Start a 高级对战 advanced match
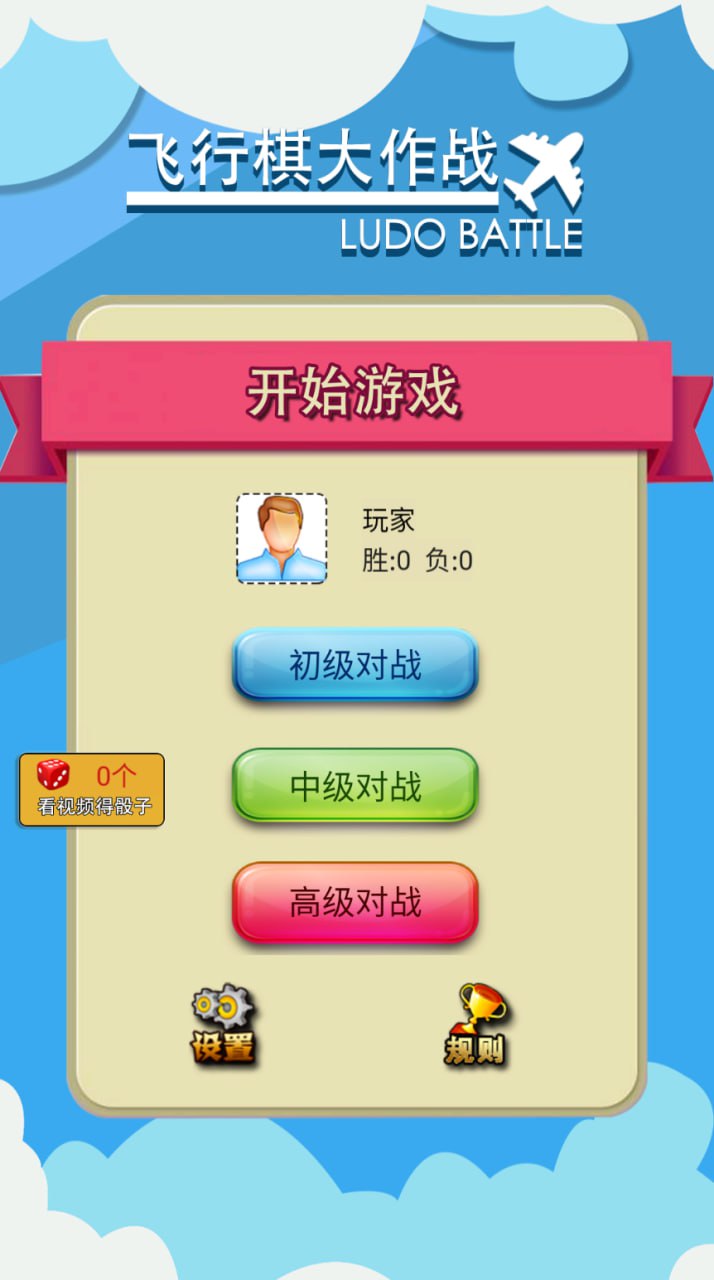Screen dimensions: 714x1280 pos(355,902)
